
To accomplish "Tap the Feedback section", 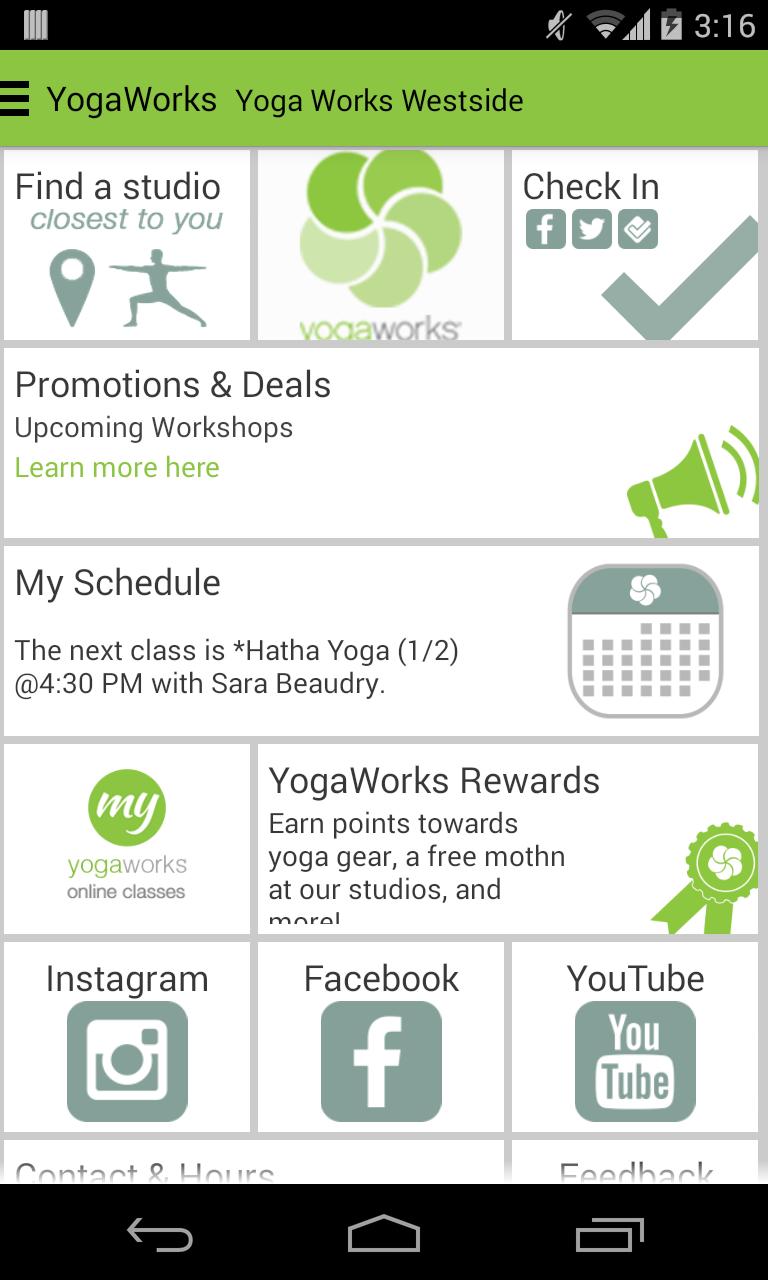I will point(635,1168).
